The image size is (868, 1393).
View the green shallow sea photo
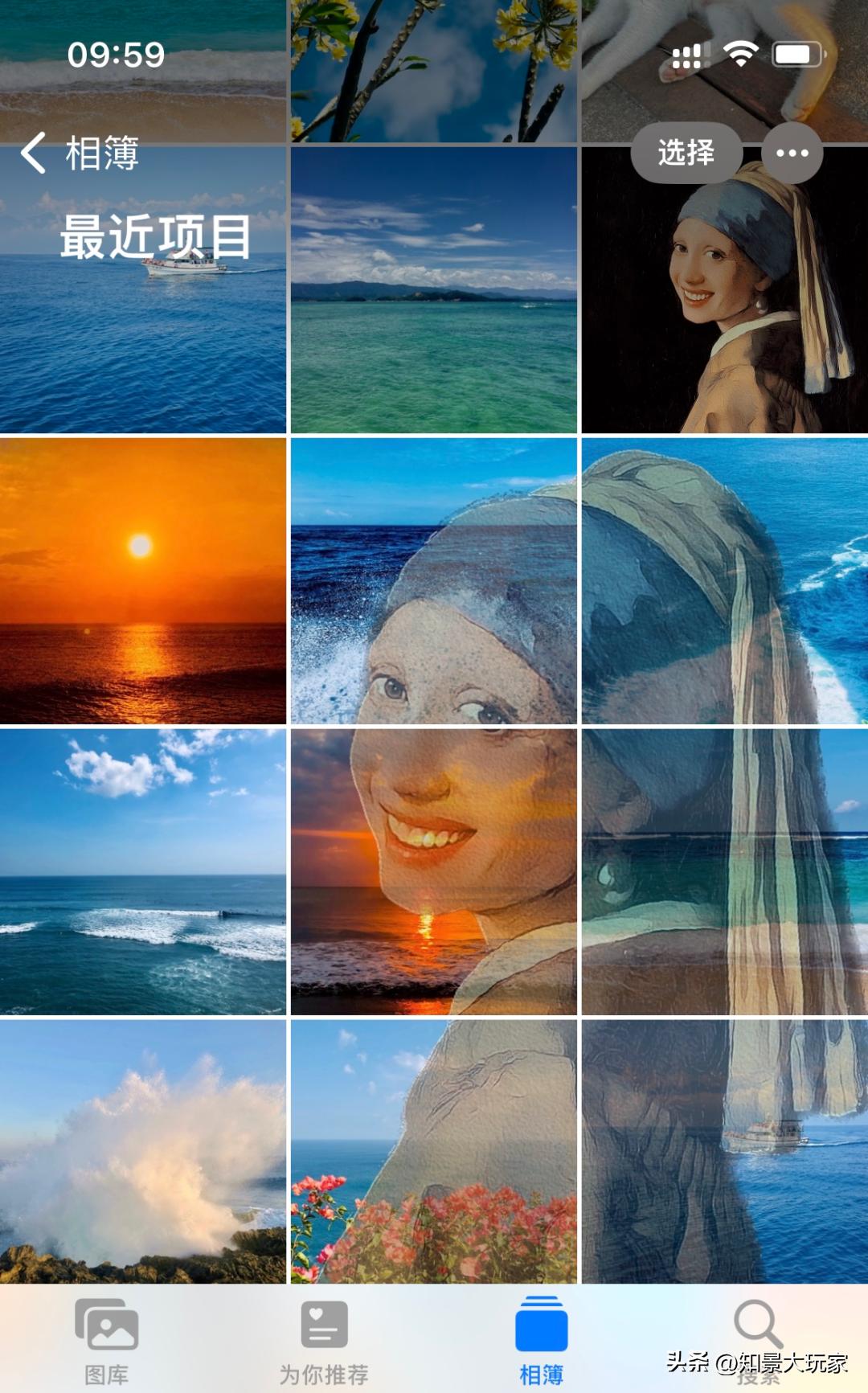coord(434,322)
